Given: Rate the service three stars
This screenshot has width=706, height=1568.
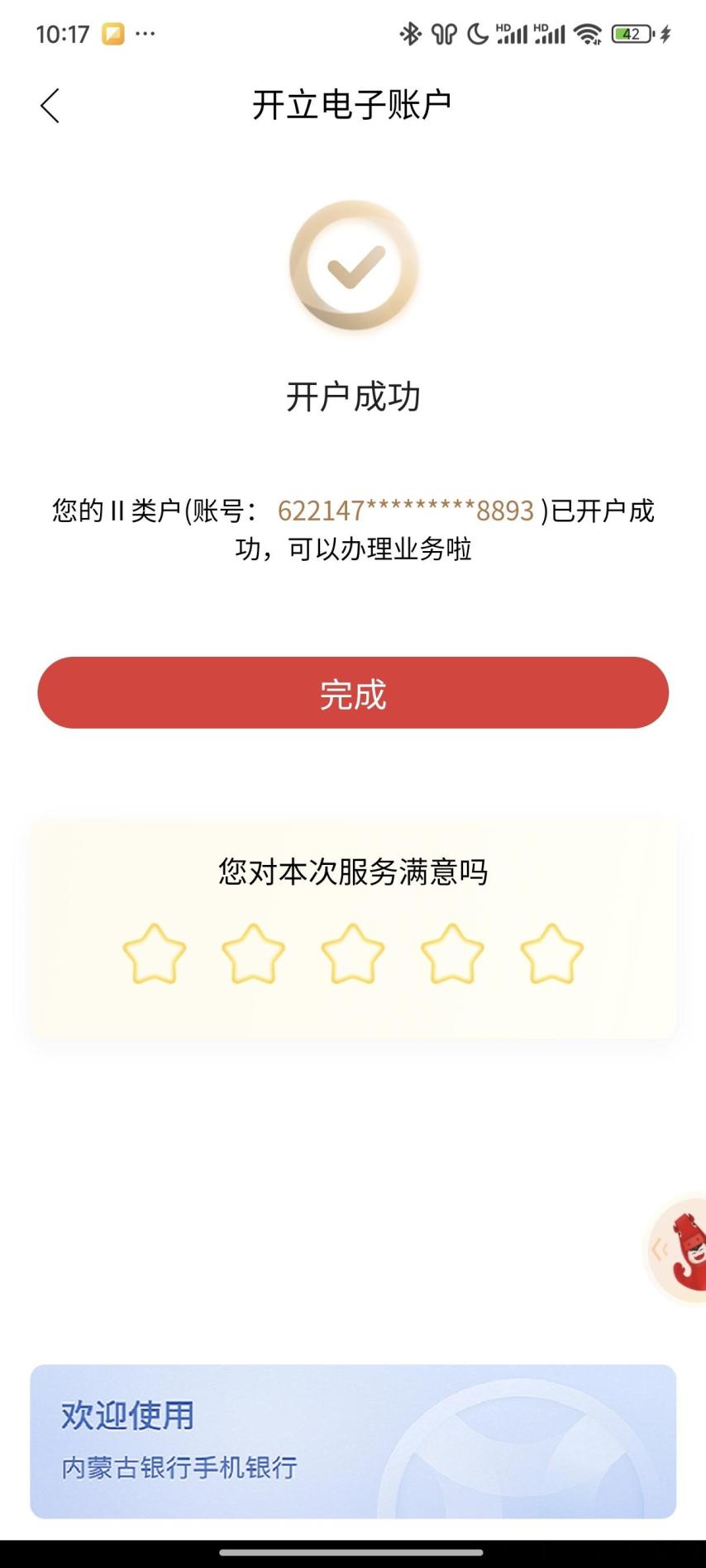Looking at the screenshot, I should pos(353,954).
